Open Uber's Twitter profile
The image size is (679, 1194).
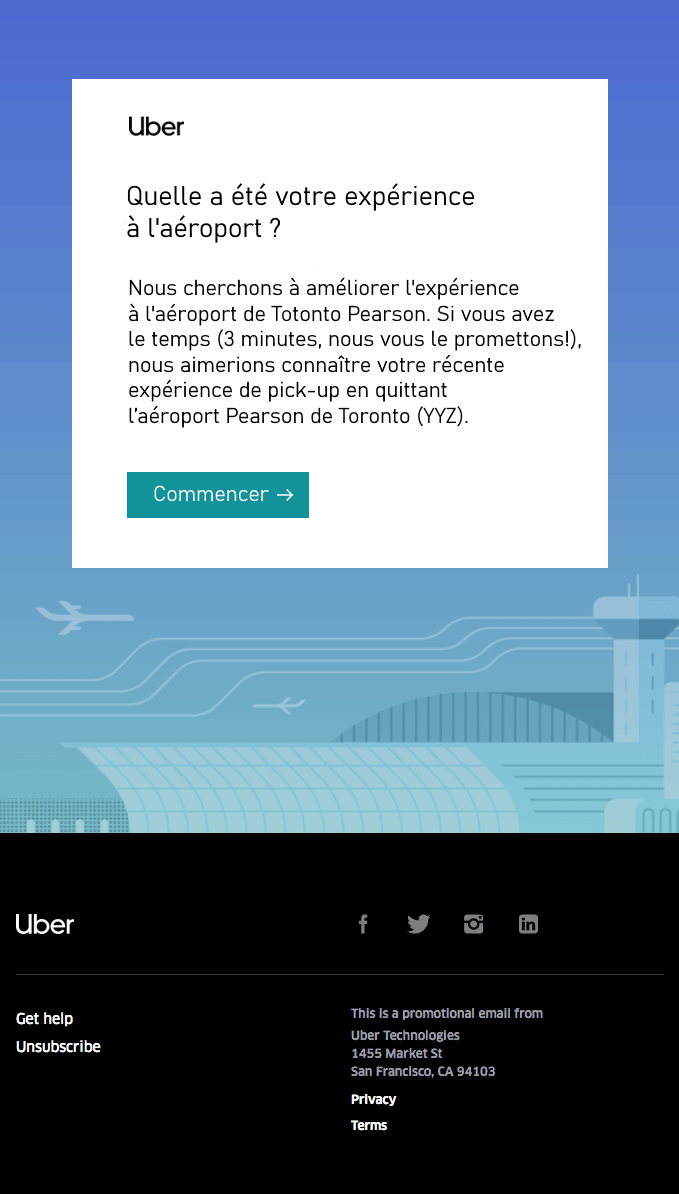click(x=418, y=924)
